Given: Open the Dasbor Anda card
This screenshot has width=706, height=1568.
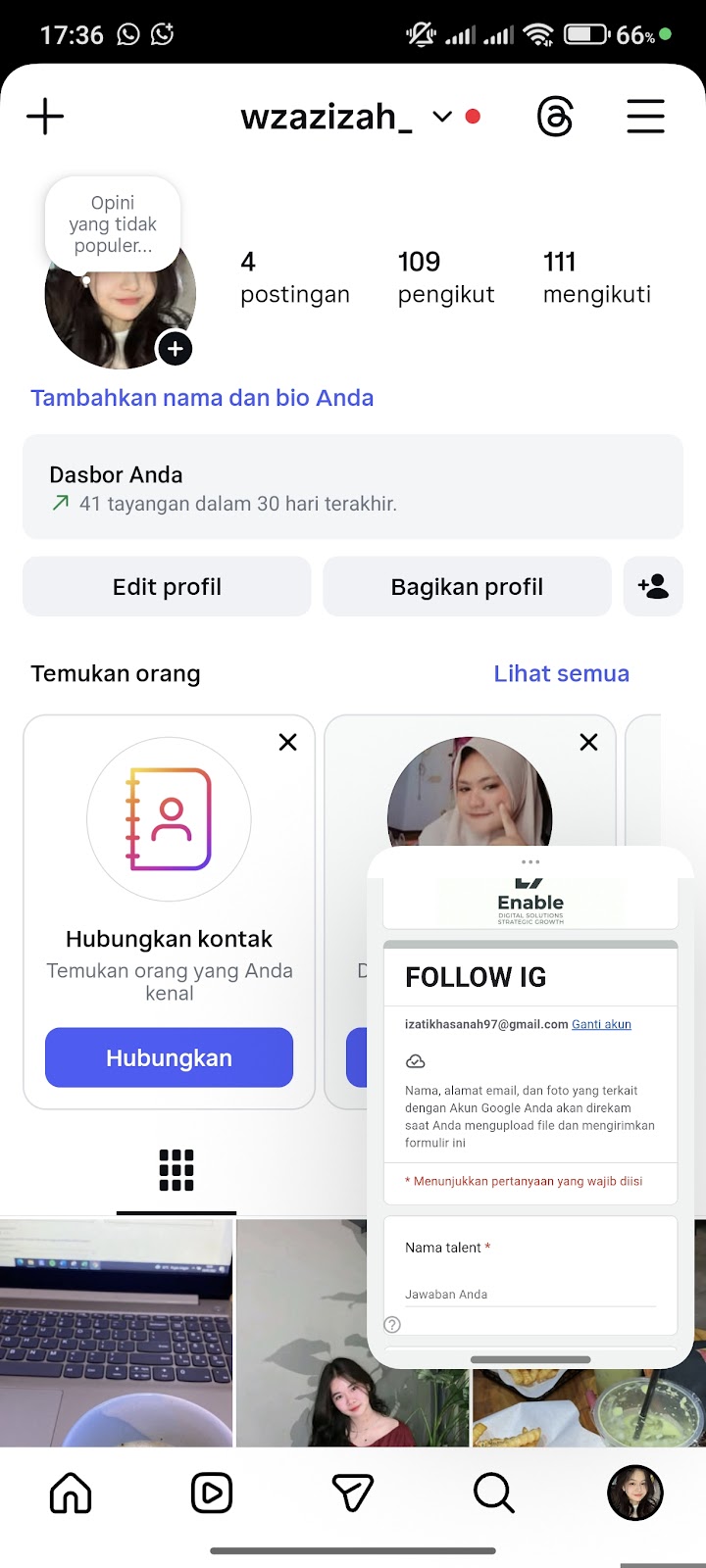Looking at the screenshot, I should (x=353, y=487).
